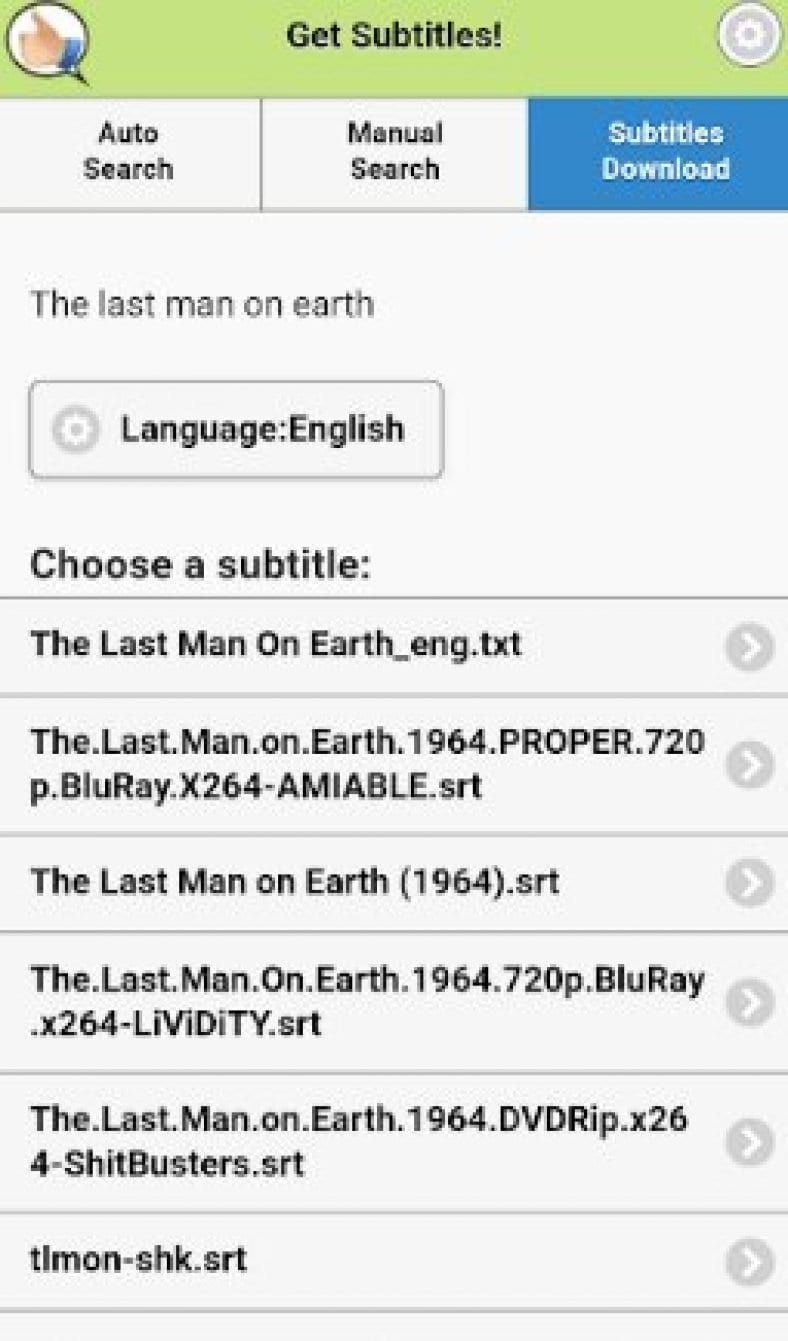Image resolution: width=788 pixels, height=1341 pixels.
Task: Choose The Last Man On Earth_eng.txt subtitle
Action: pyautogui.click(x=393, y=645)
